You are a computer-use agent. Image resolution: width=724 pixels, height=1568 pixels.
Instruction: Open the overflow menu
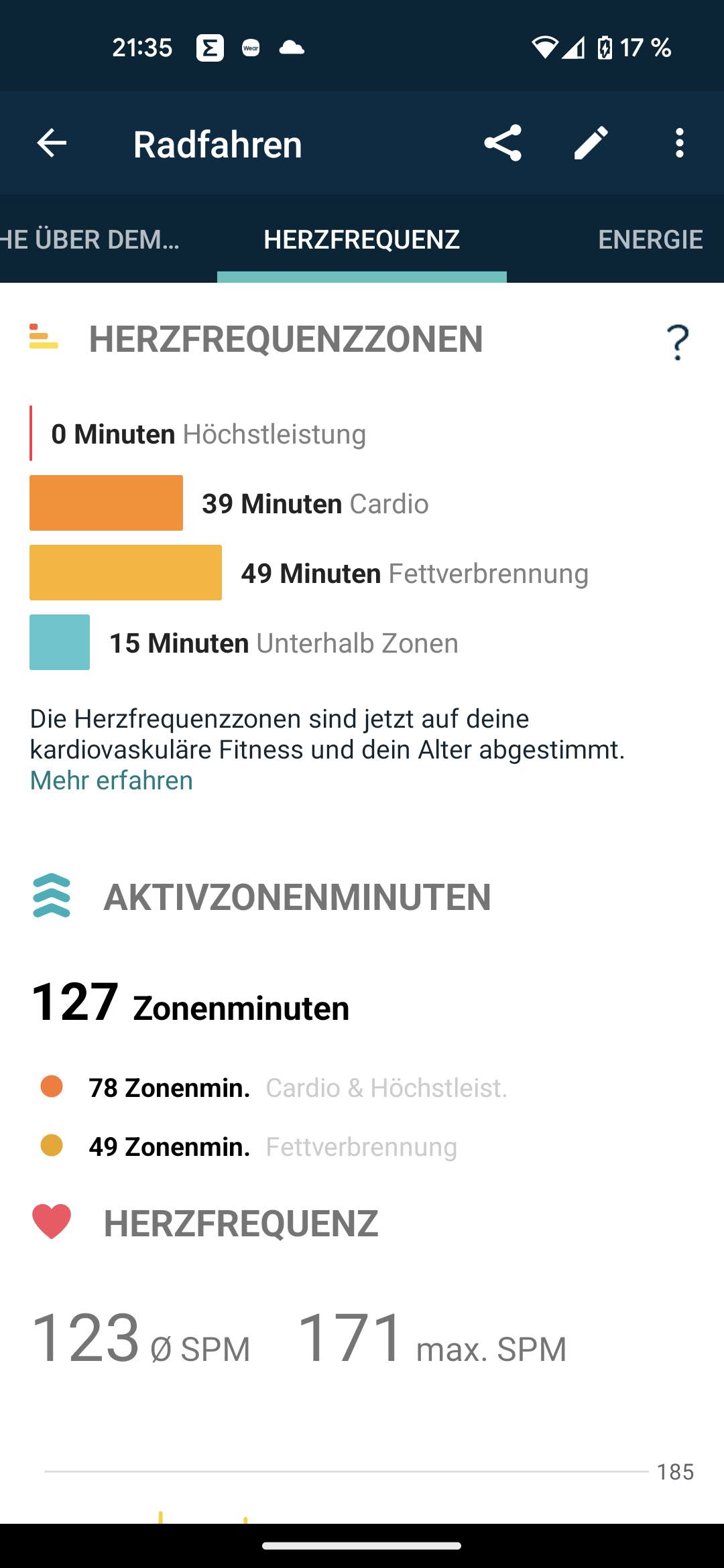click(680, 143)
